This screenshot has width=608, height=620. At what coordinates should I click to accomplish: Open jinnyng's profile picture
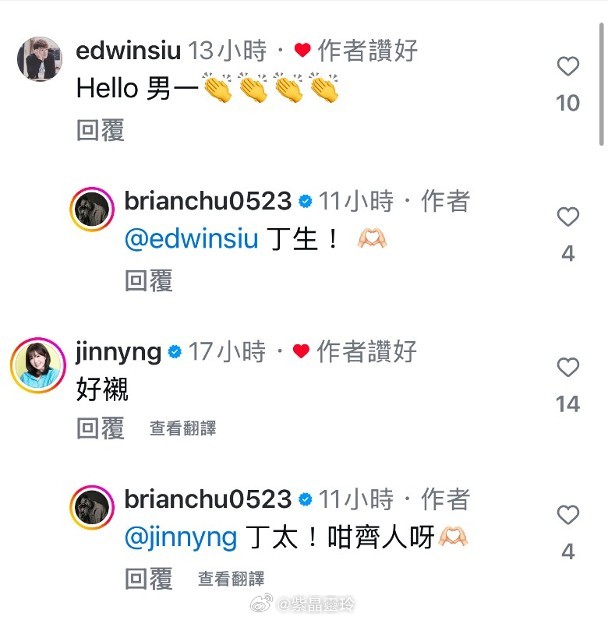[x=38, y=365]
